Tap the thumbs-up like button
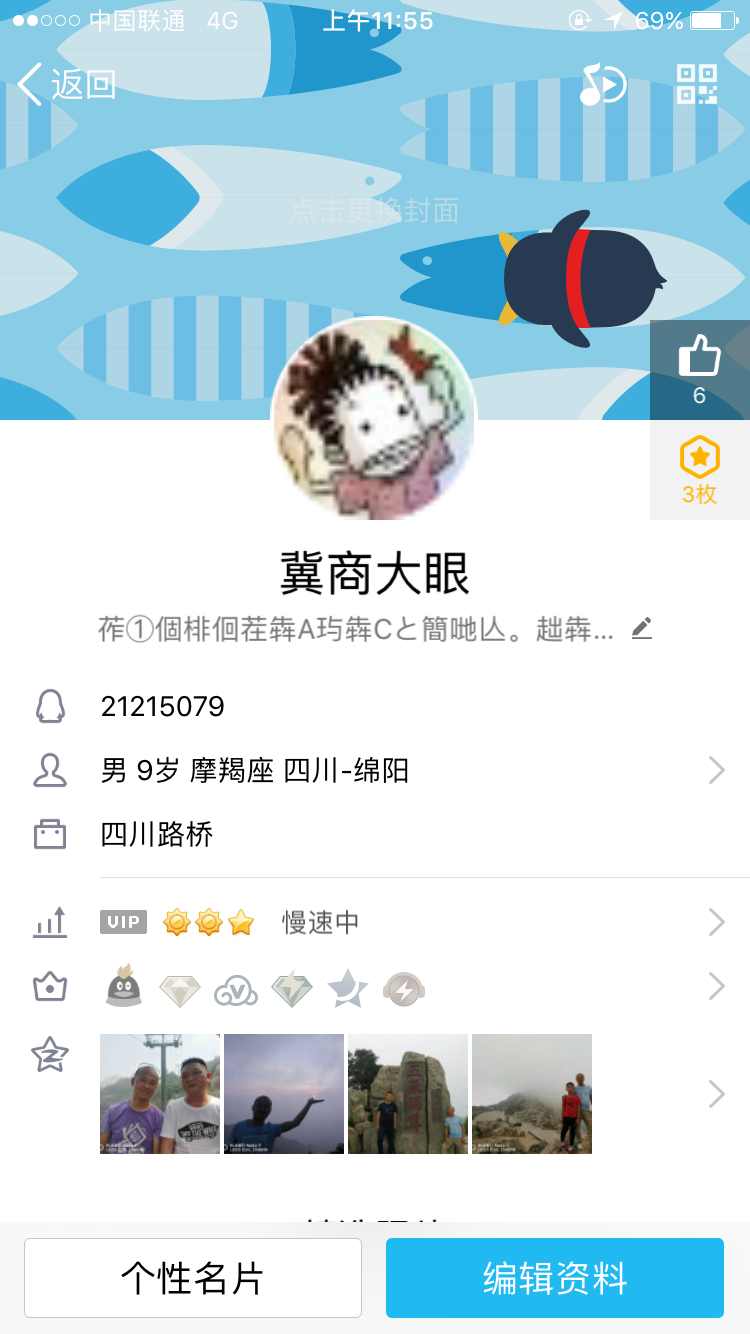750x1334 pixels. point(699,370)
